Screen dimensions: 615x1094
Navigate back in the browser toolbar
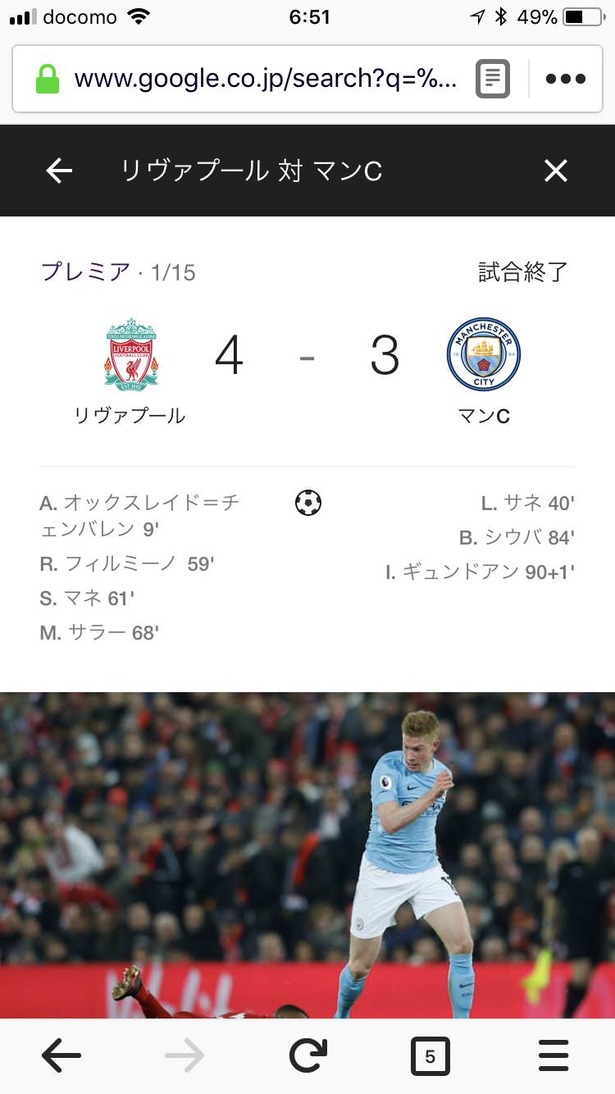point(61,1056)
